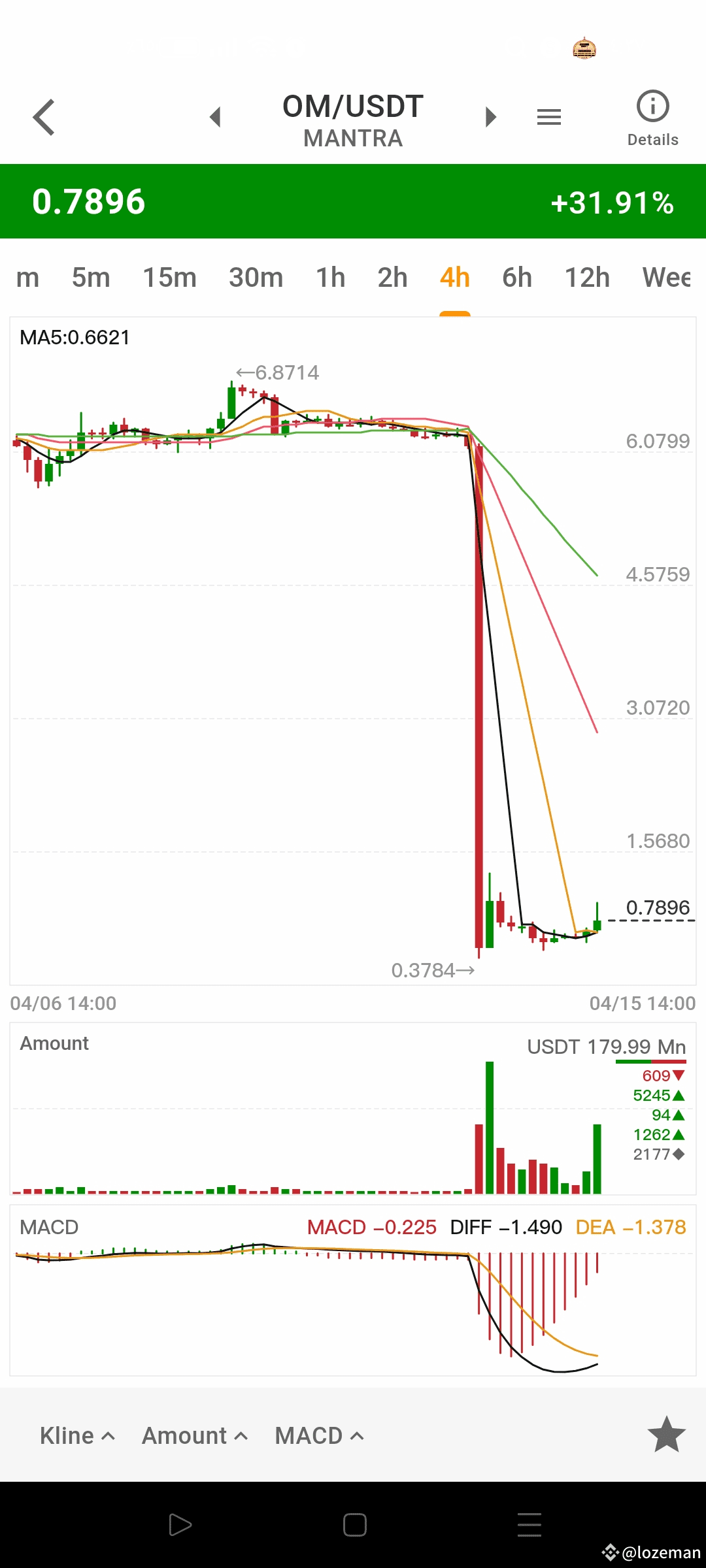Screen dimensions: 706x1568
Task: Add OM/USDT to favorites star
Action: (666, 1435)
